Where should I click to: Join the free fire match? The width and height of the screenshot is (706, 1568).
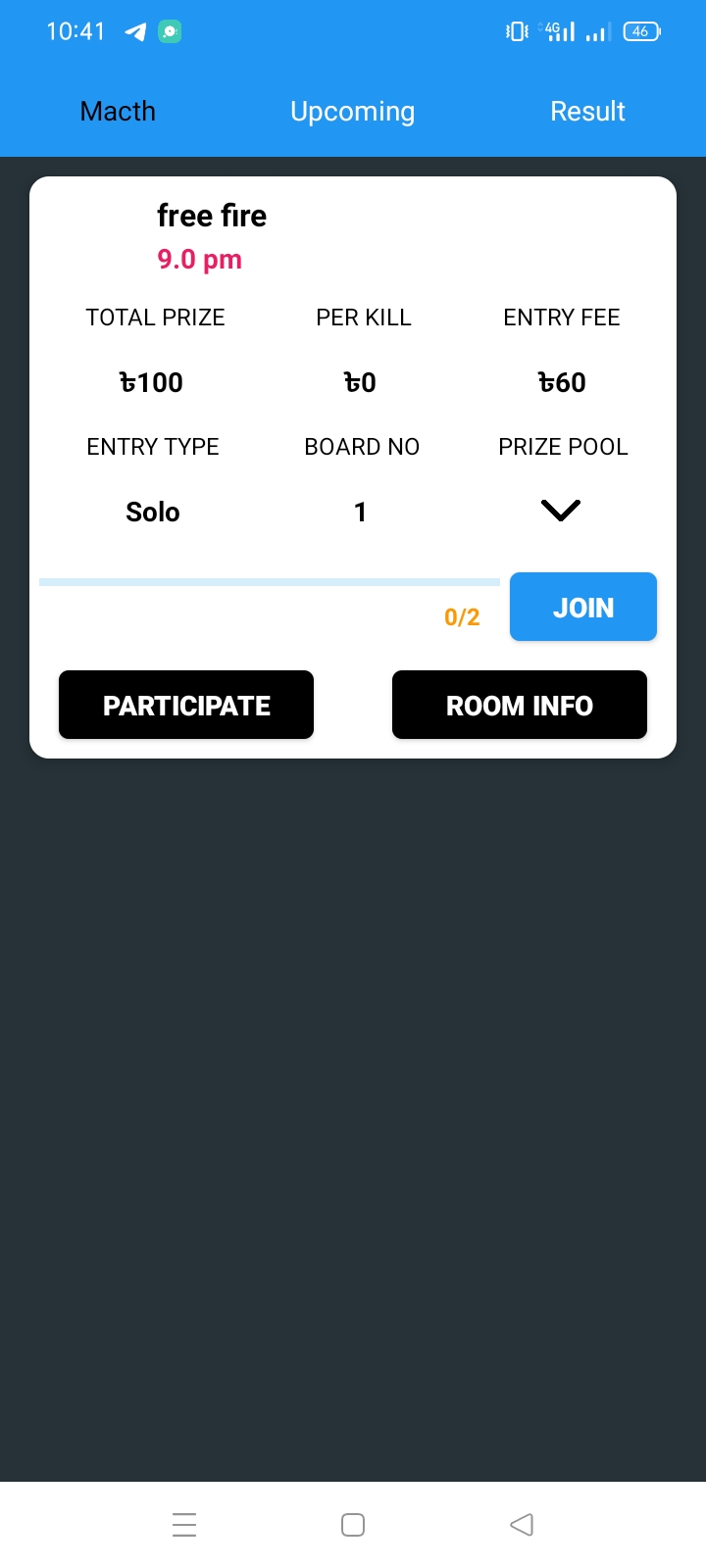[x=583, y=608]
